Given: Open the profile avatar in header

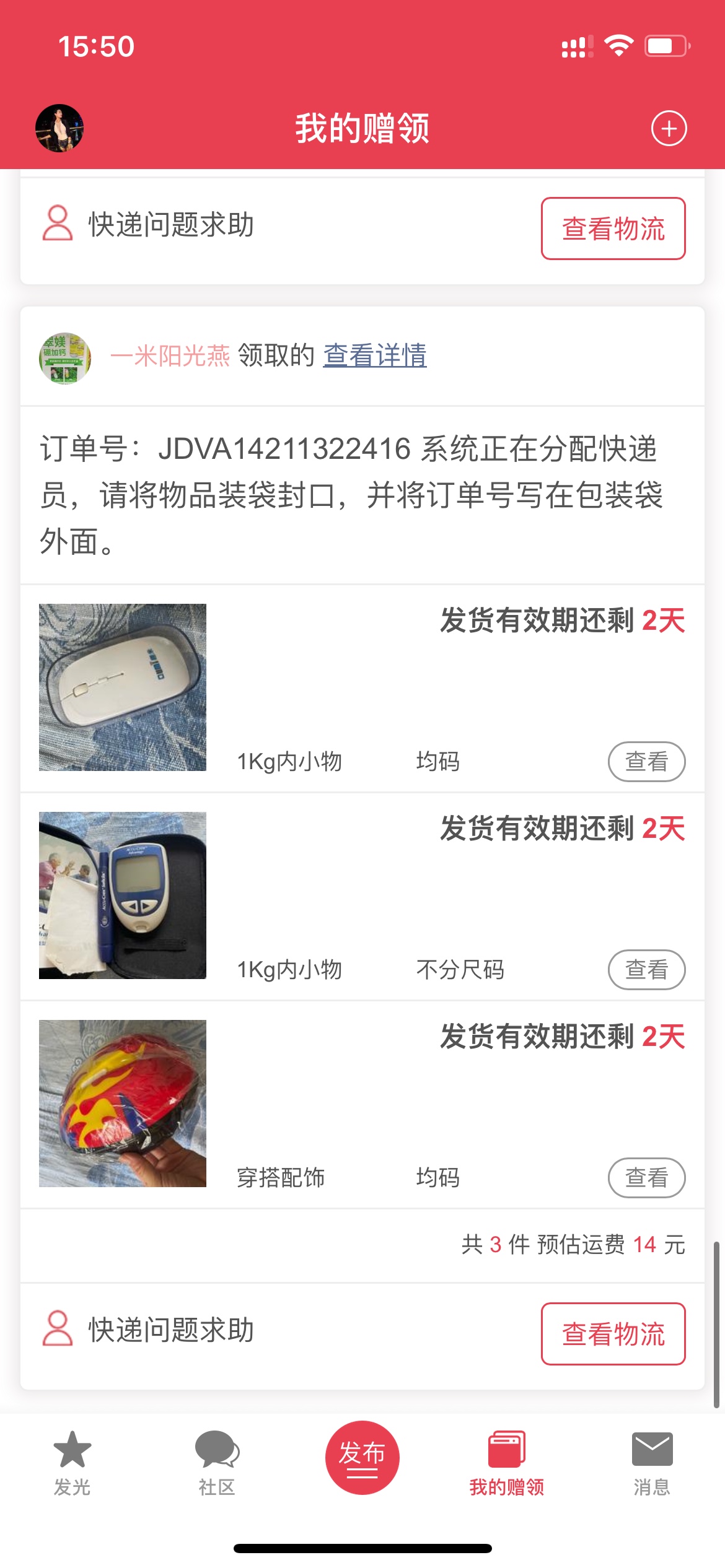Looking at the screenshot, I should tap(59, 128).
